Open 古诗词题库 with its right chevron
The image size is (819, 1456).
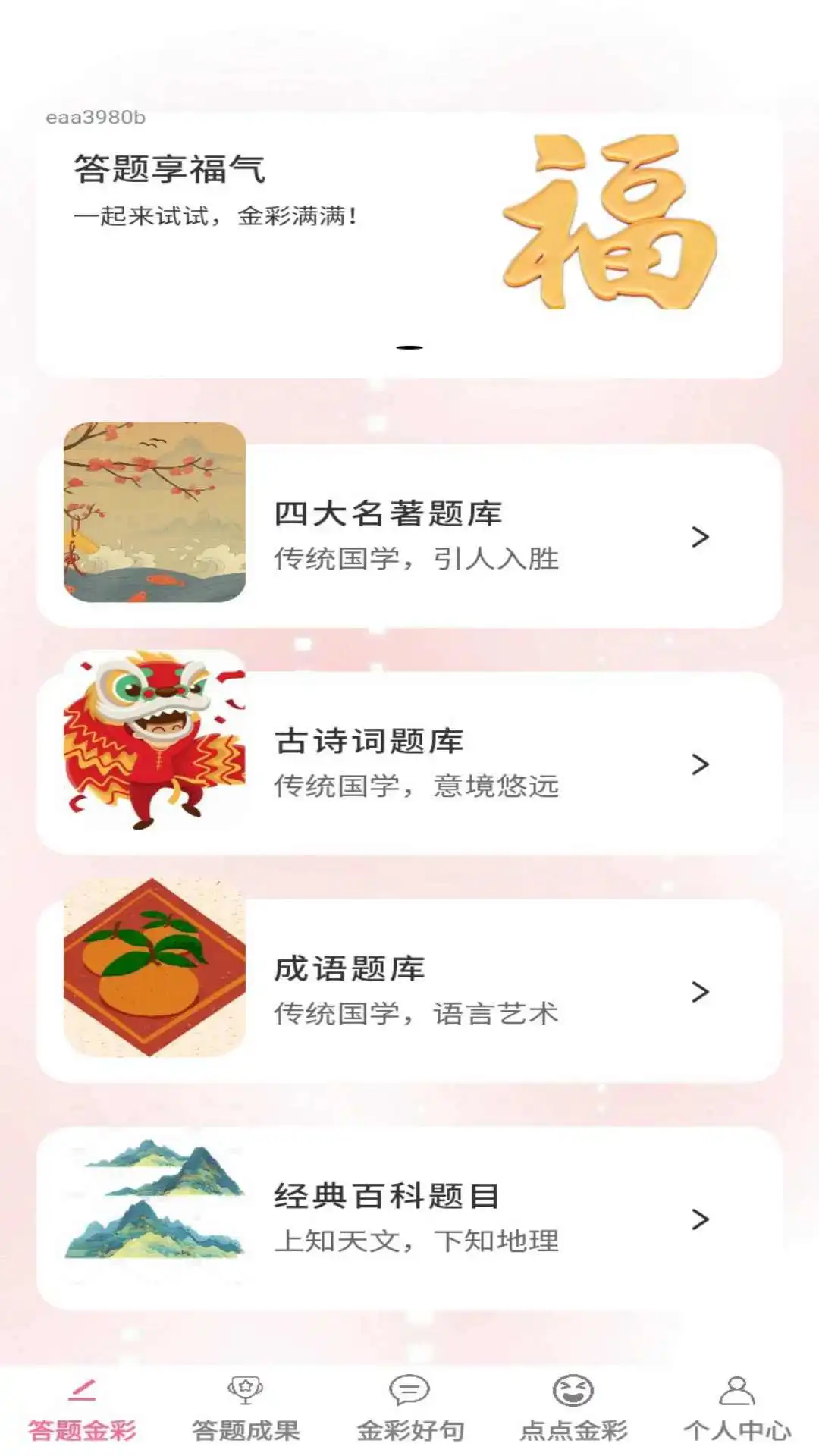[x=700, y=766]
